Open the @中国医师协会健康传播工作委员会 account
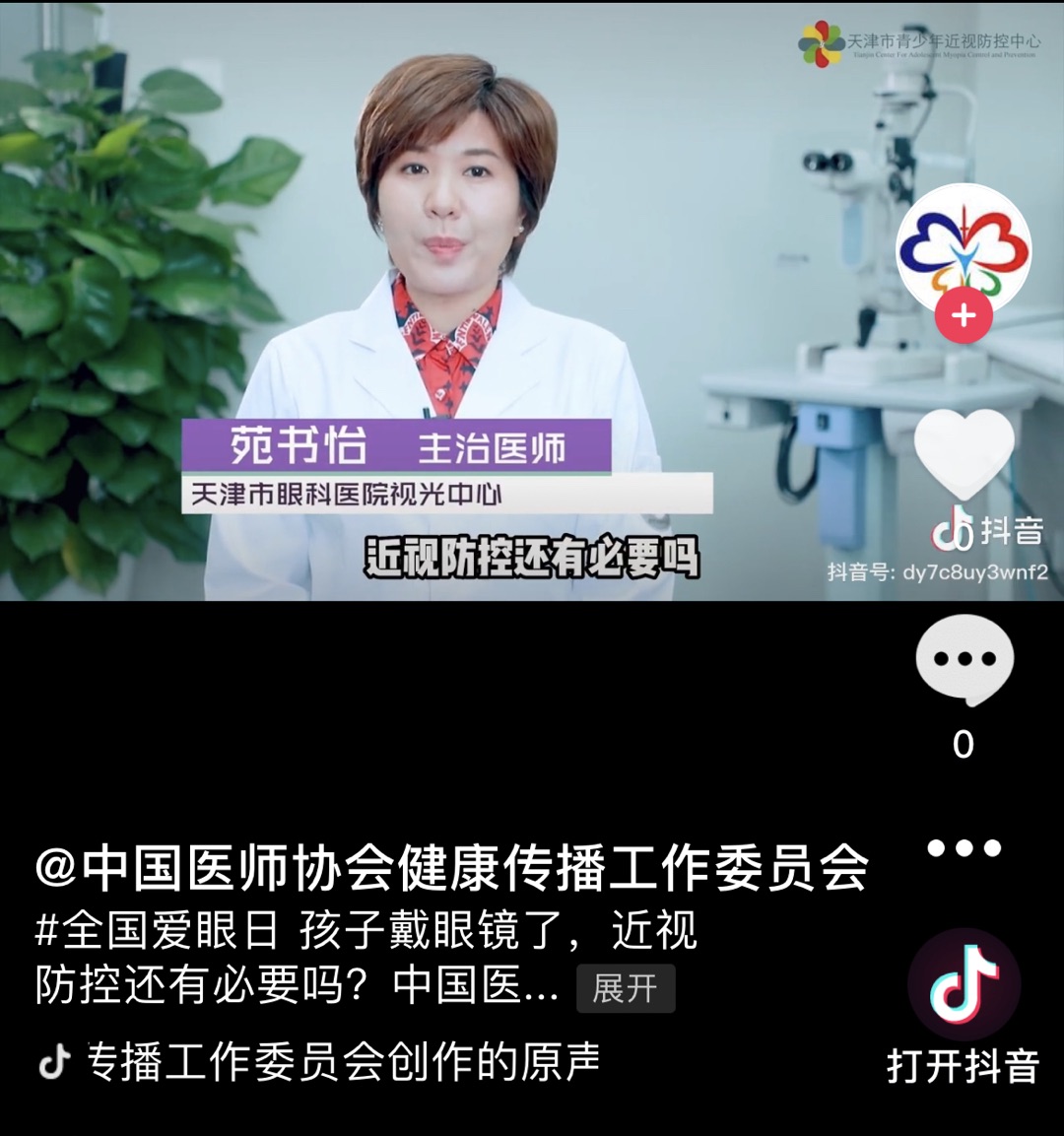Screen dimensions: 1064x1136 tap(451, 869)
